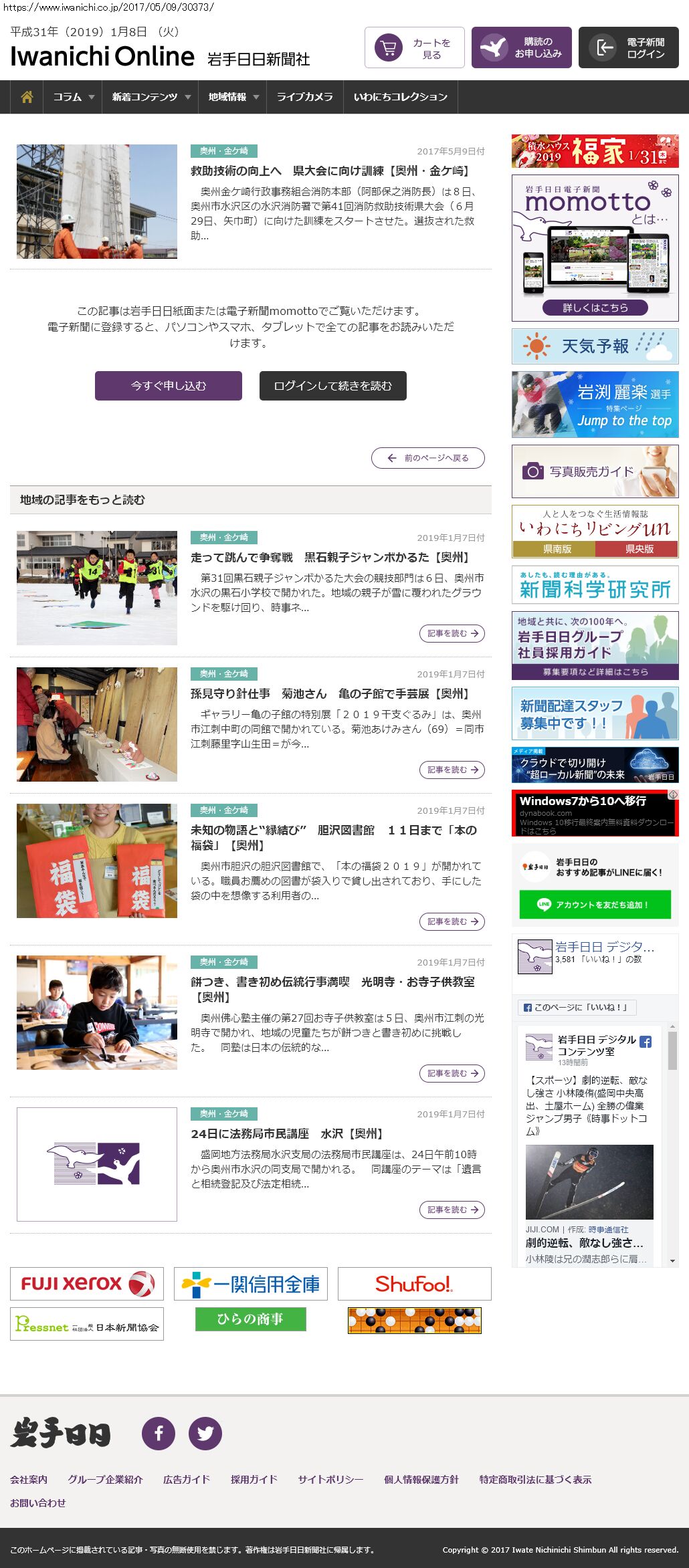Expand the コラム dropdown menu
This screenshot has height=1568, width=689.
(74, 97)
